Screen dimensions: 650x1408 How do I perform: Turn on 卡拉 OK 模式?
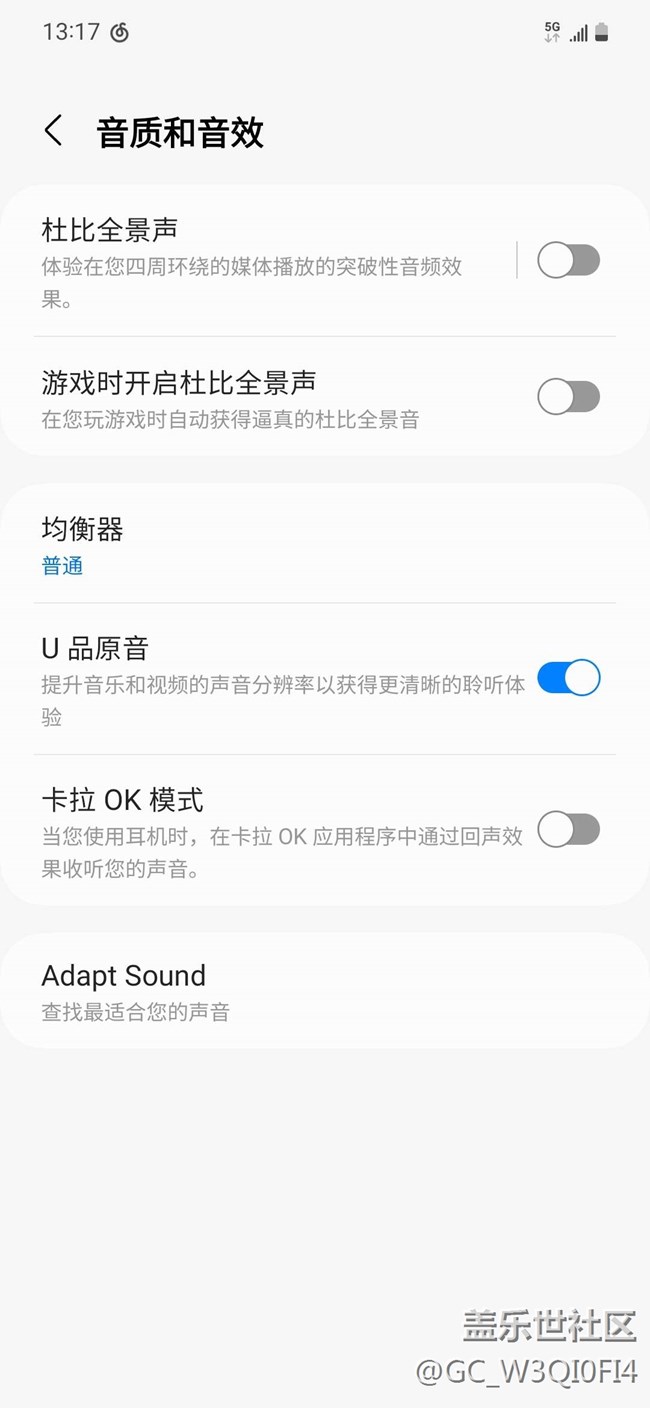(x=568, y=829)
